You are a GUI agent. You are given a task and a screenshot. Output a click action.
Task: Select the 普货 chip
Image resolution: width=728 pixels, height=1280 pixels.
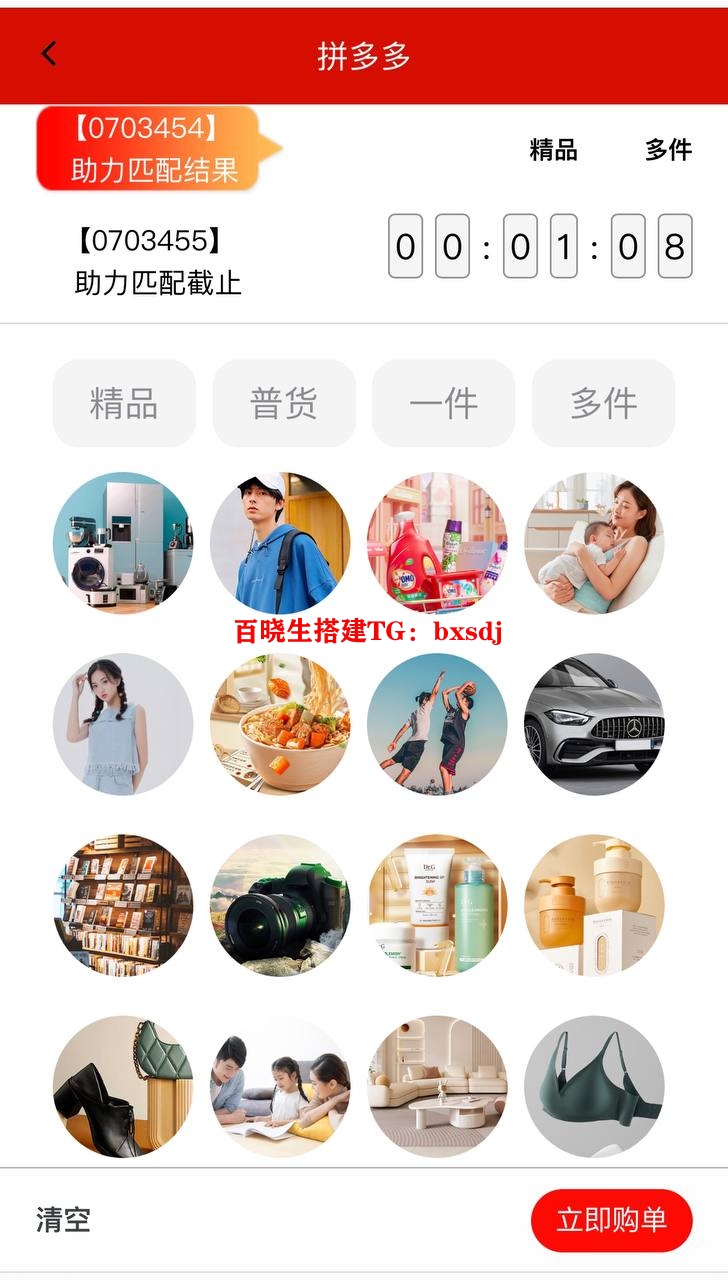284,403
